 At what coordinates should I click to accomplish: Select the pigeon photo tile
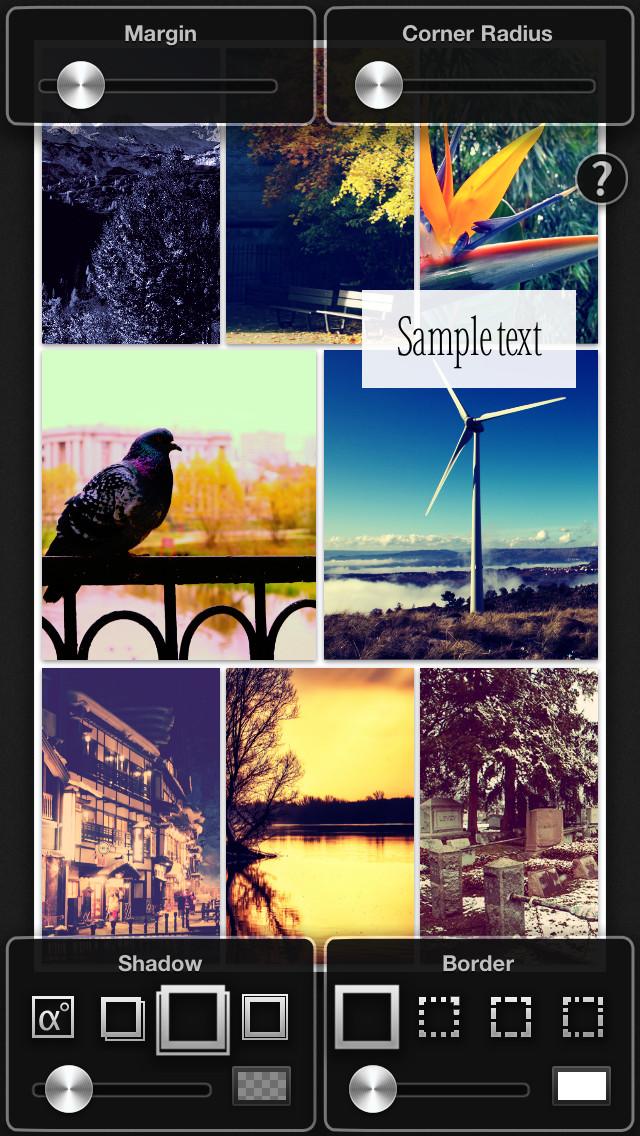179,505
